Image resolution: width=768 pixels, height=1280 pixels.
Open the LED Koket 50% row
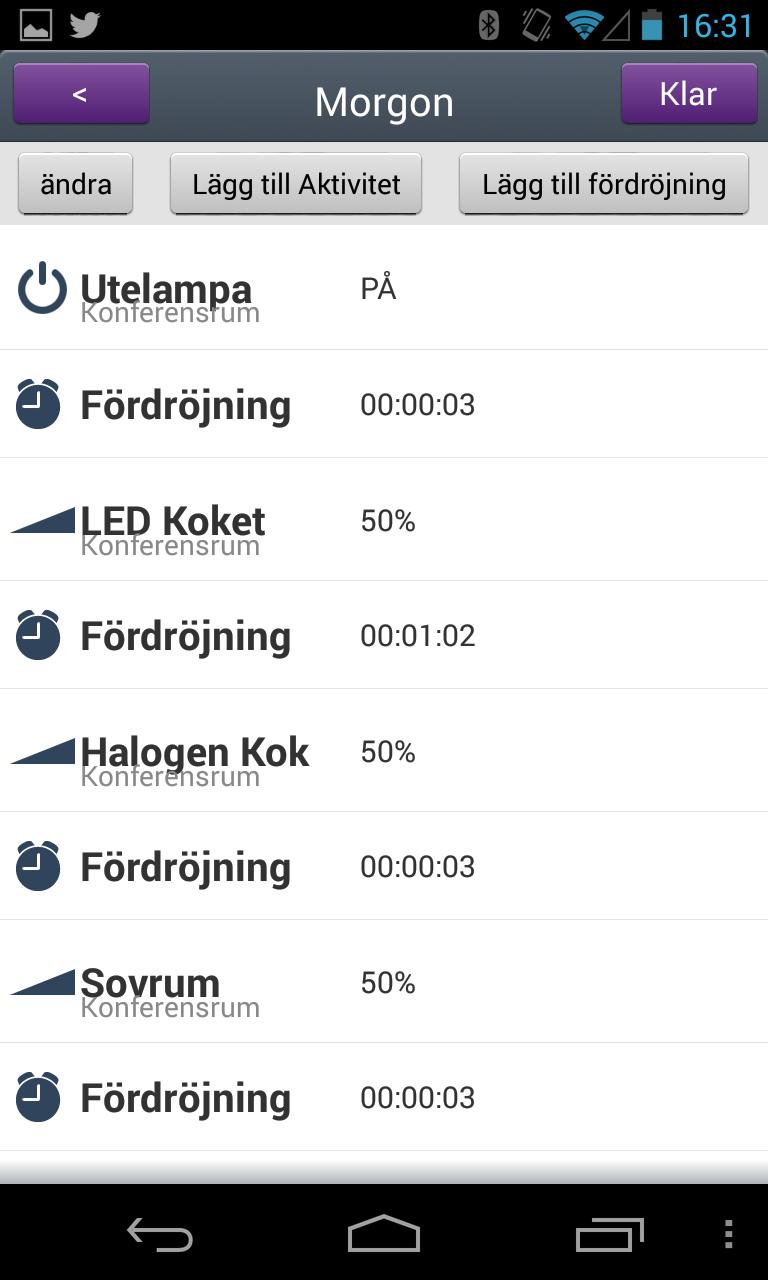tap(384, 521)
